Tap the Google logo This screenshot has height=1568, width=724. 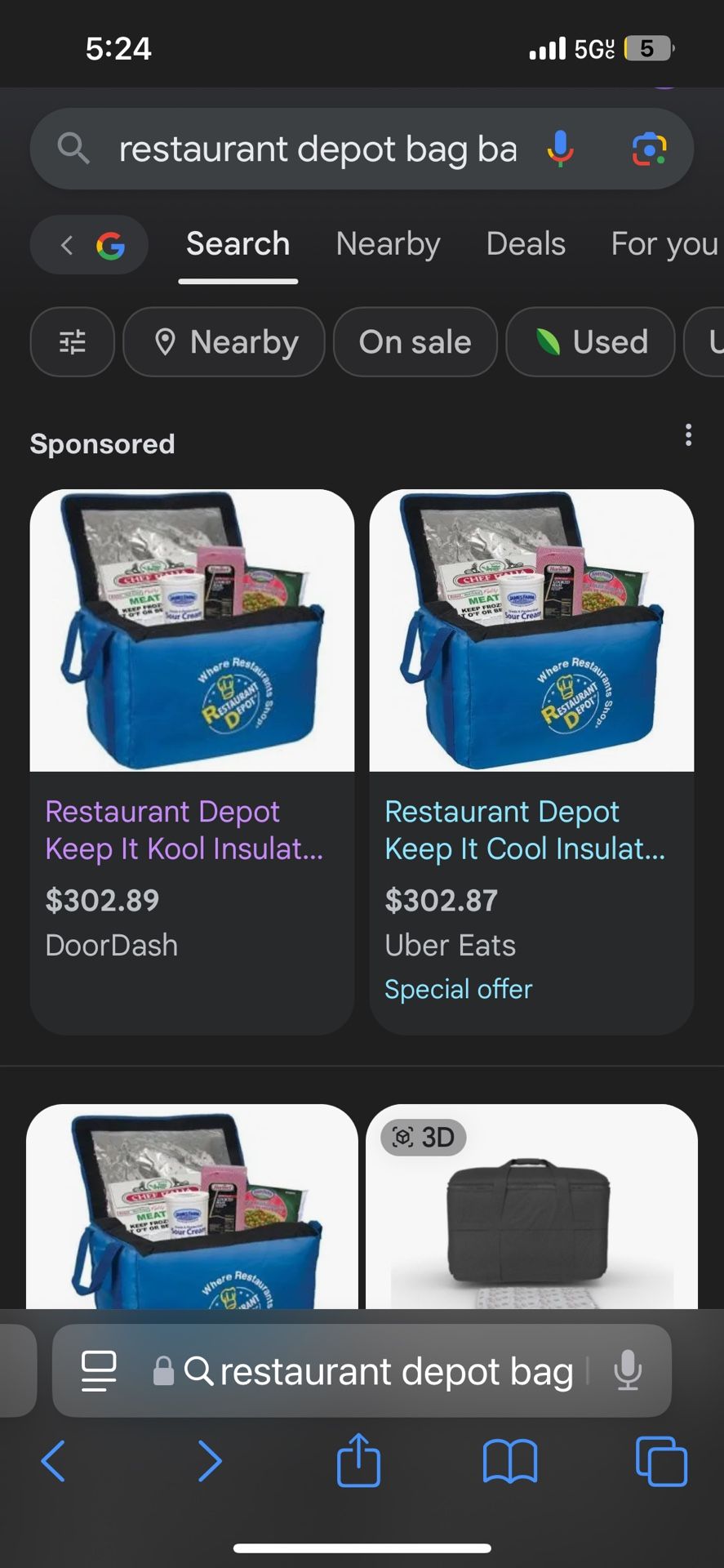(x=111, y=244)
